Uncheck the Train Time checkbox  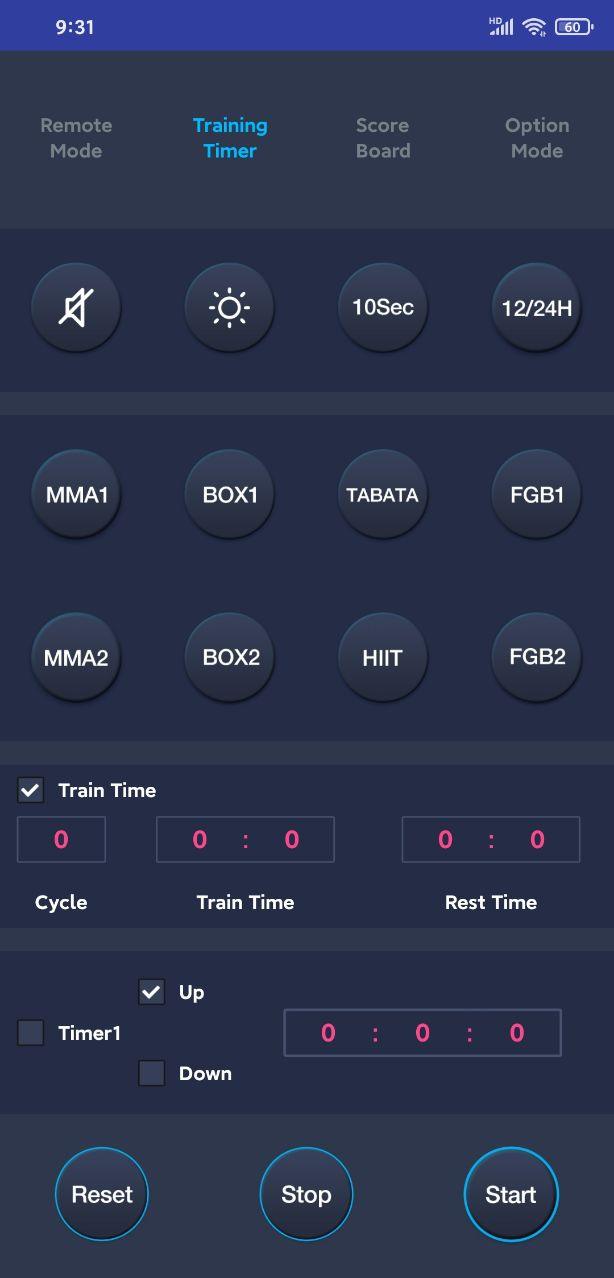click(x=31, y=790)
